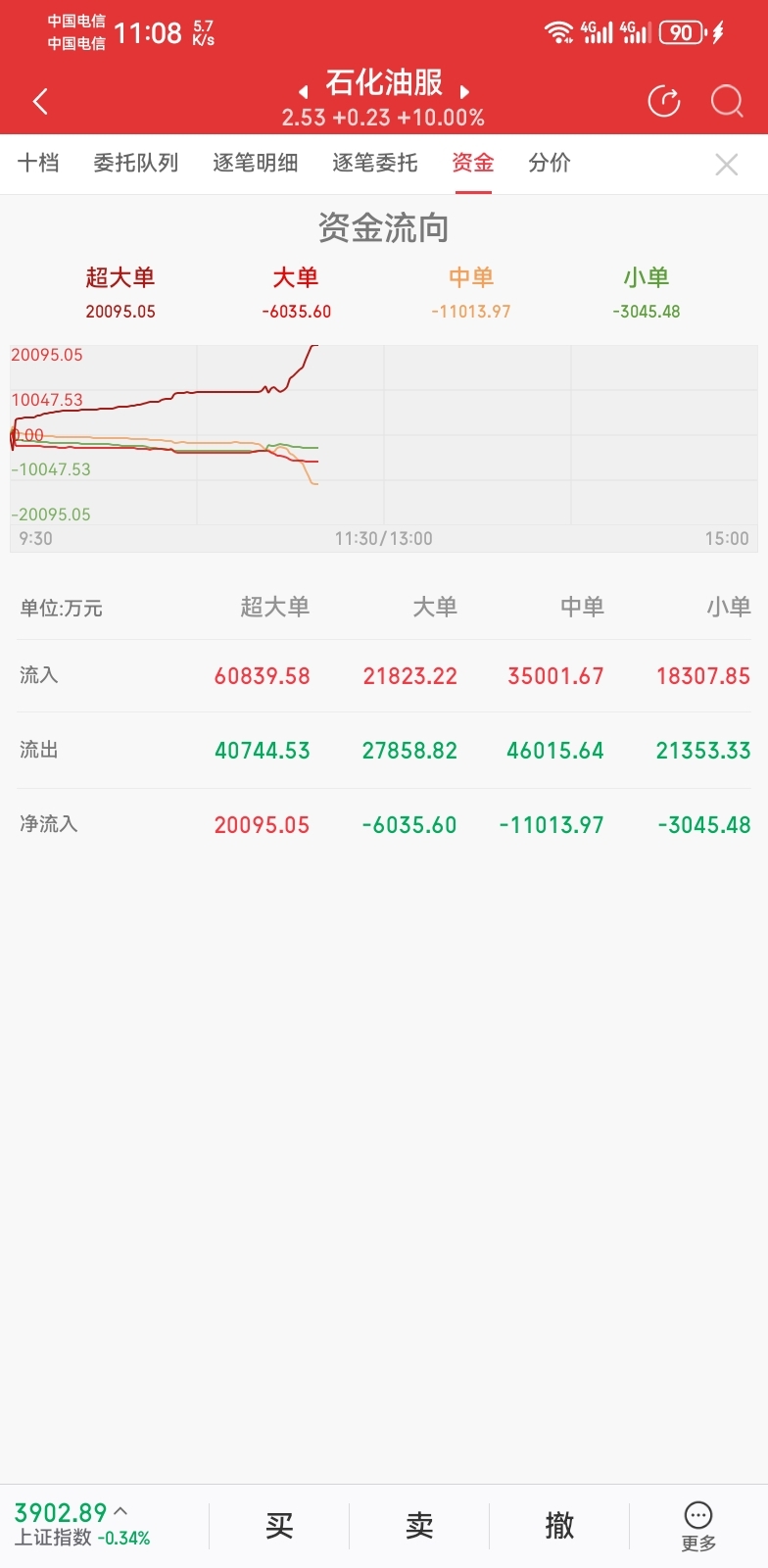The height and width of the screenshot is (1568, 768).
Task: Close the tab panel with the X
Action: click(727, 165)
